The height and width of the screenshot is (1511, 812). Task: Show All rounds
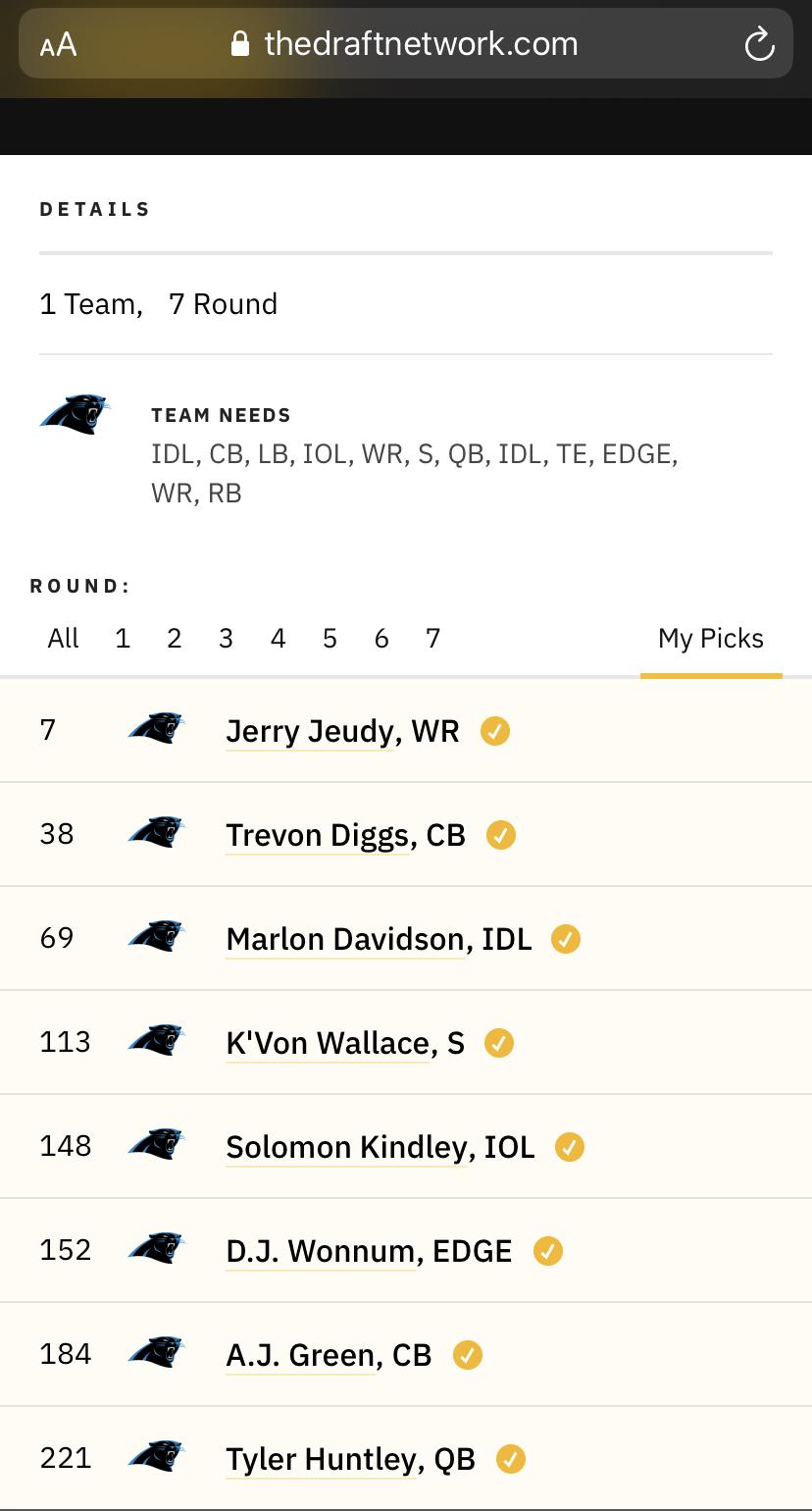(63, 639)
